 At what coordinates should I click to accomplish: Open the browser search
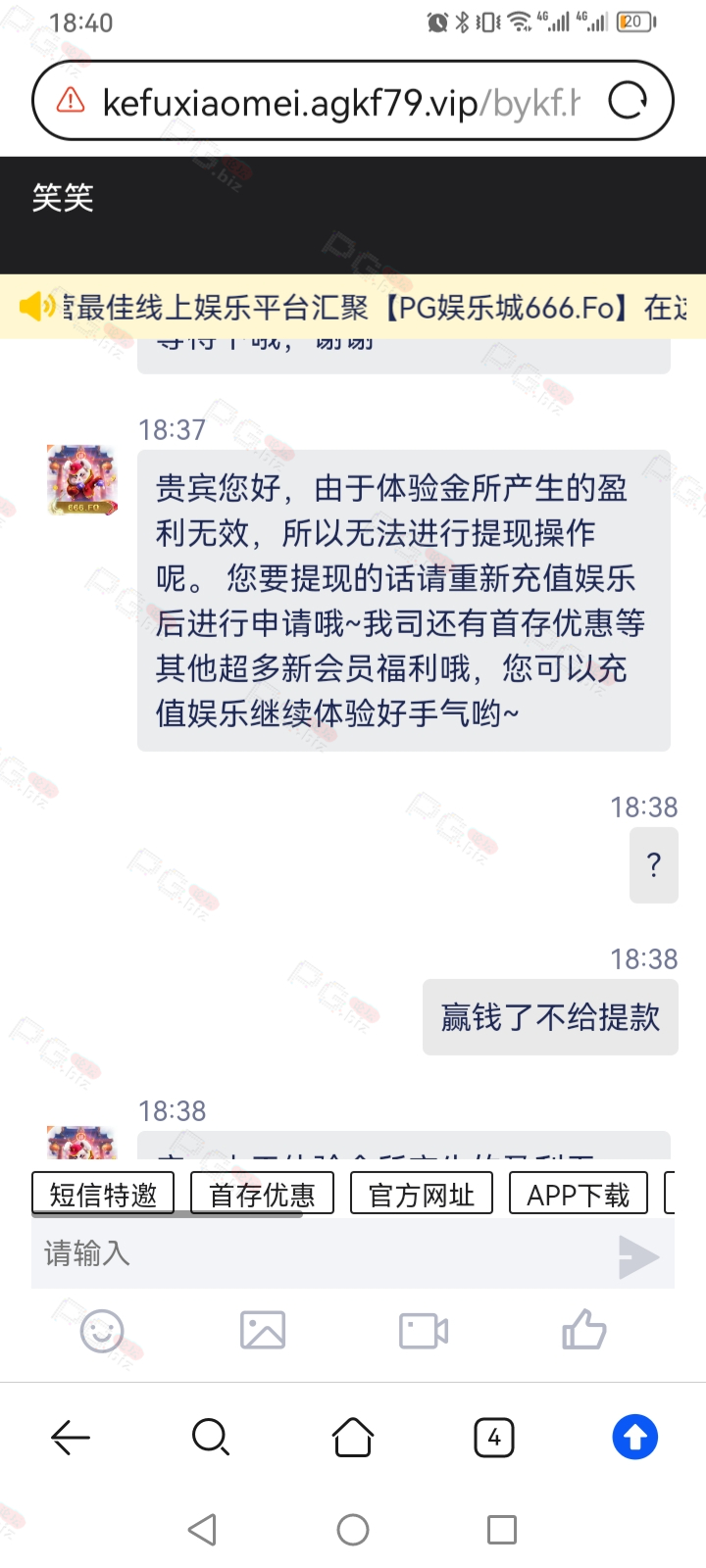click(211, 1438)
